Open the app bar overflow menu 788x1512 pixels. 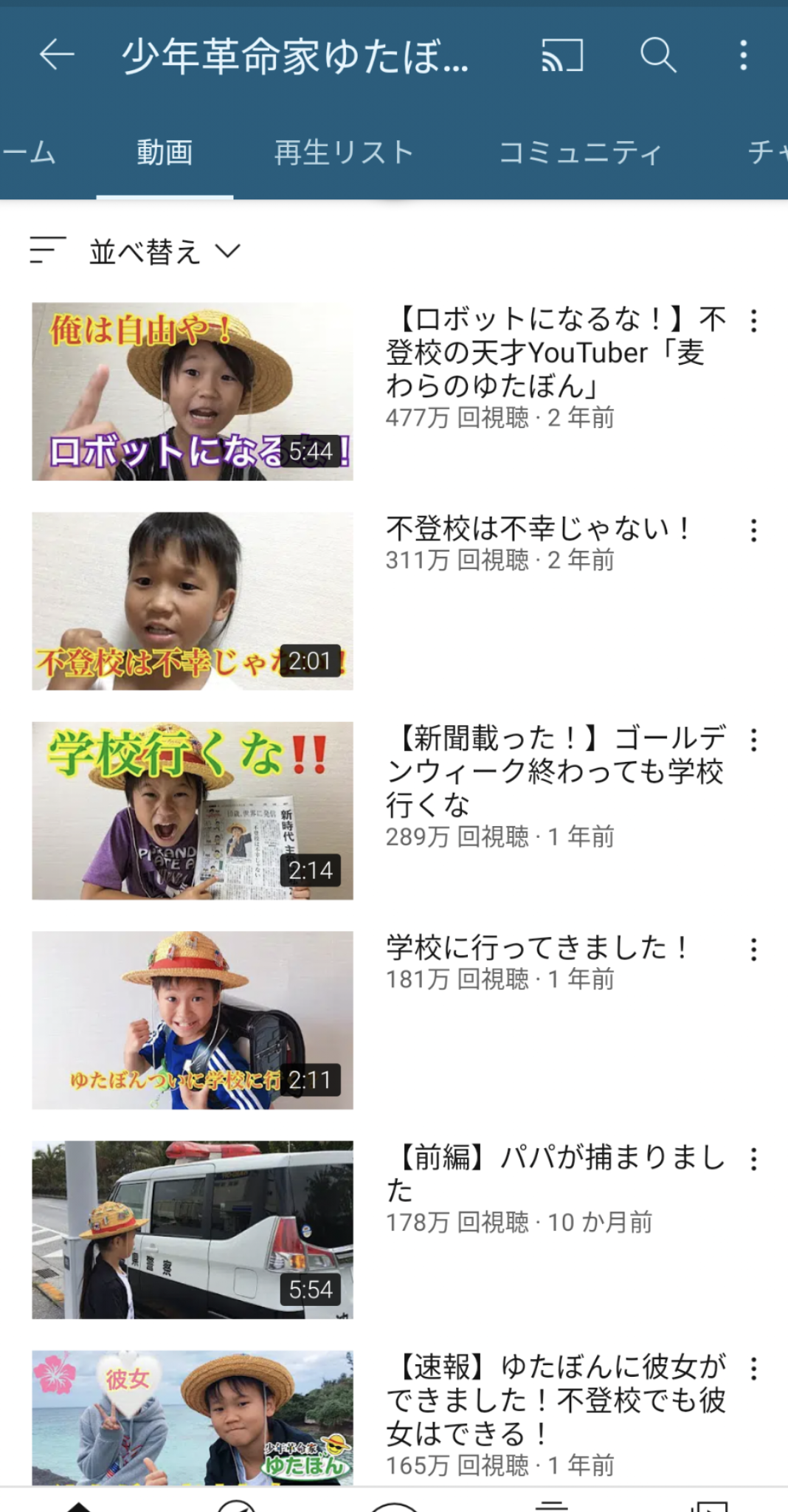point(743,55)
